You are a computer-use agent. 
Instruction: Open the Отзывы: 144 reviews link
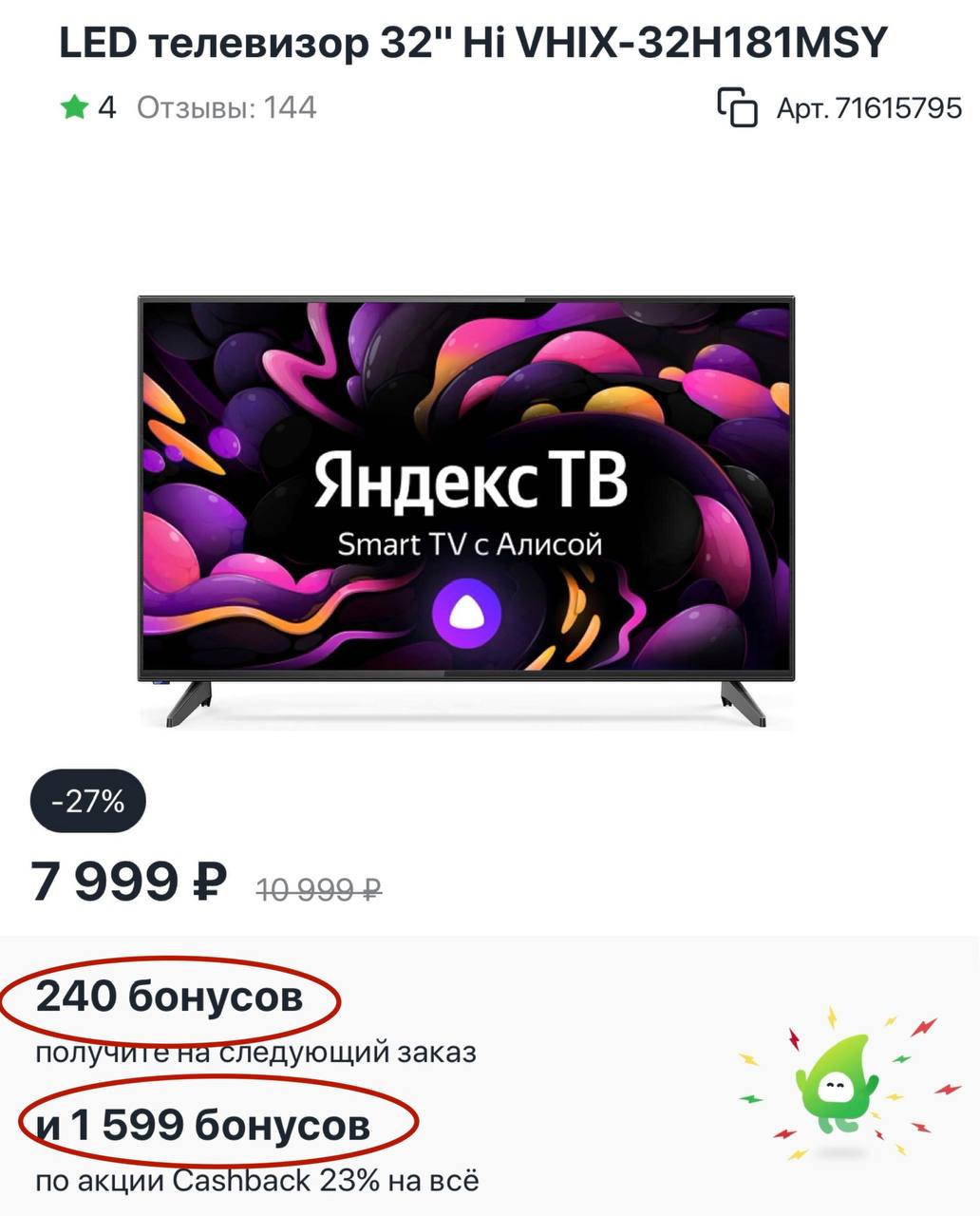point(225,107)
